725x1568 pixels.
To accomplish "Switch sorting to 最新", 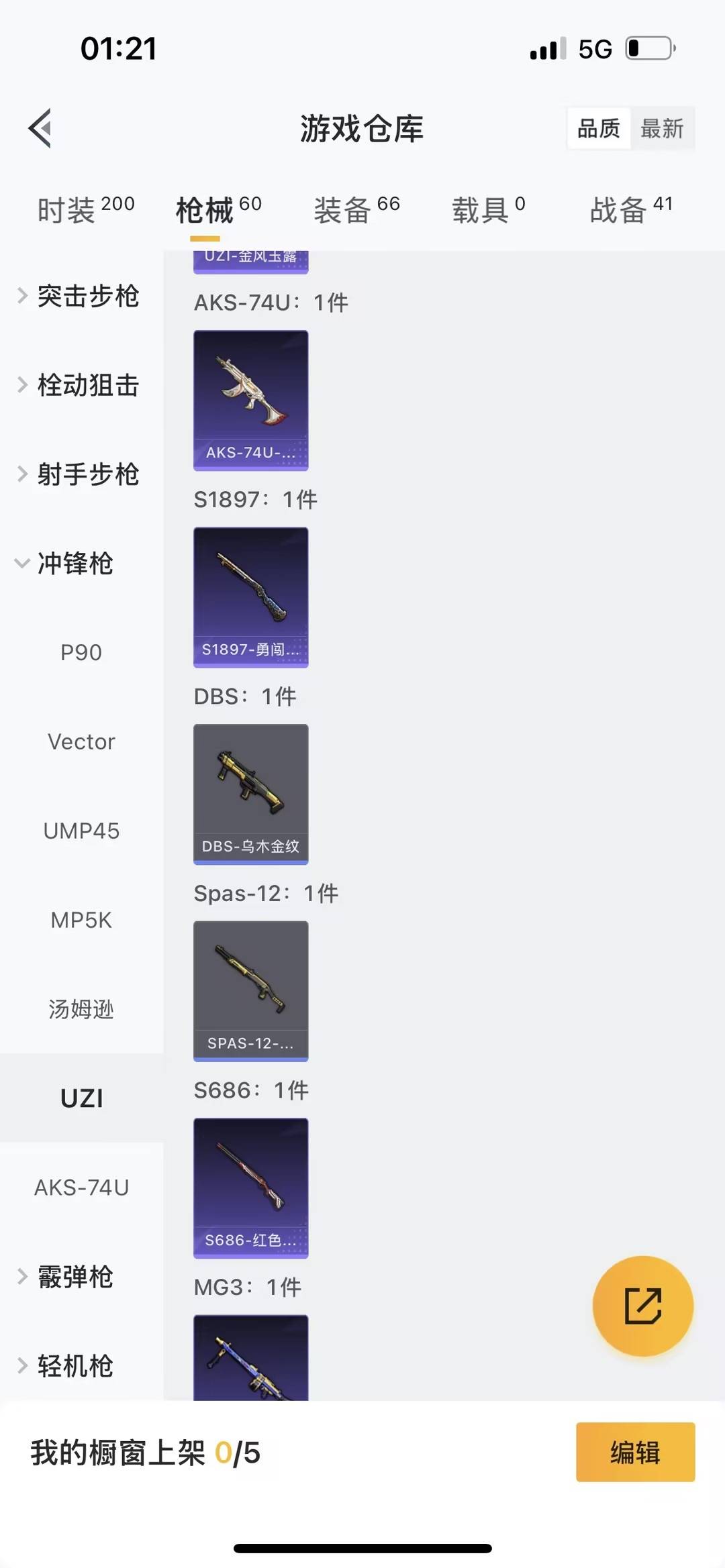I will [663, 129].
